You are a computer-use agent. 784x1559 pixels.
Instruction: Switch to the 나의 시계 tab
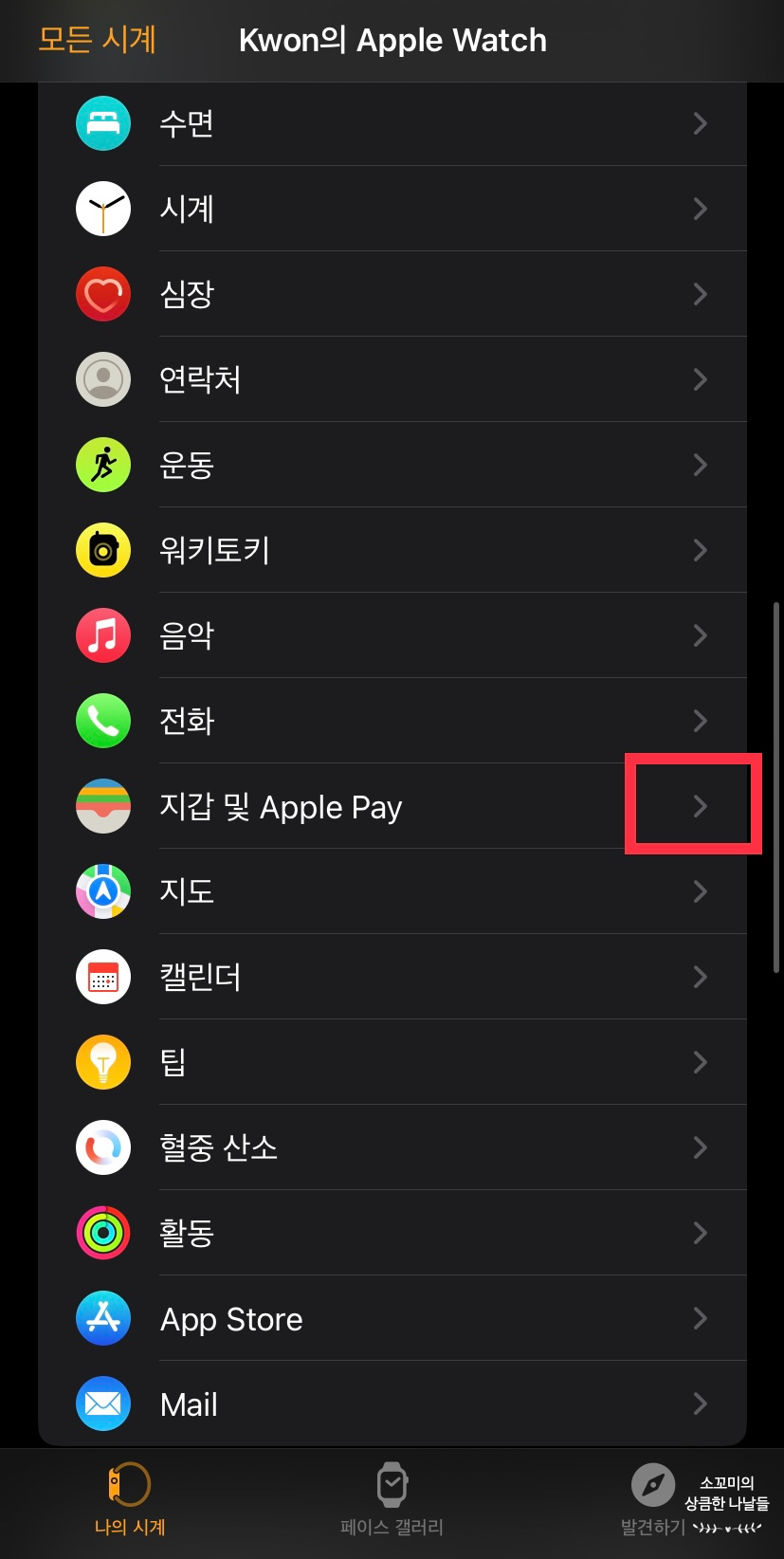[x=130, y=1499]
